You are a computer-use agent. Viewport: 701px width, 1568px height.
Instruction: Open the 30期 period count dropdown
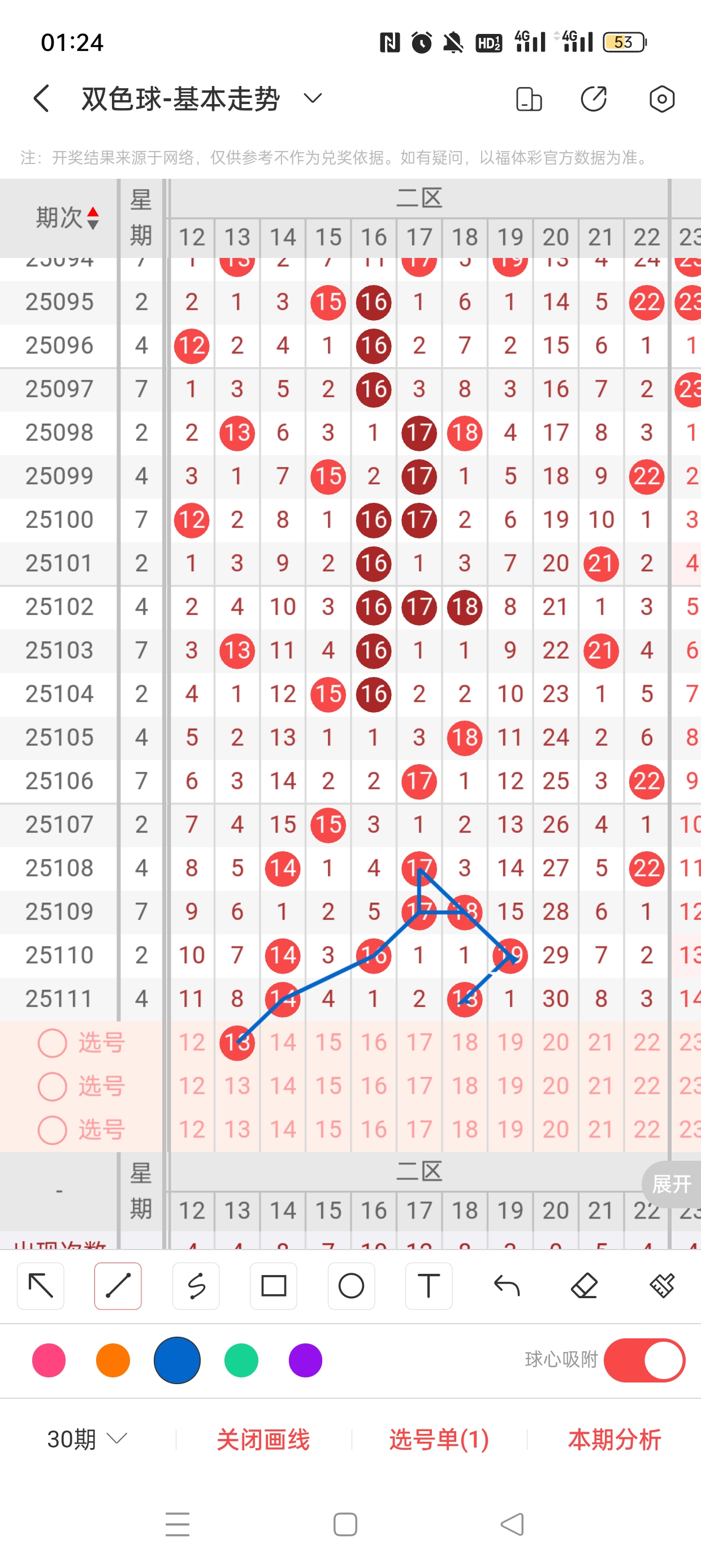coord(86,1439)
